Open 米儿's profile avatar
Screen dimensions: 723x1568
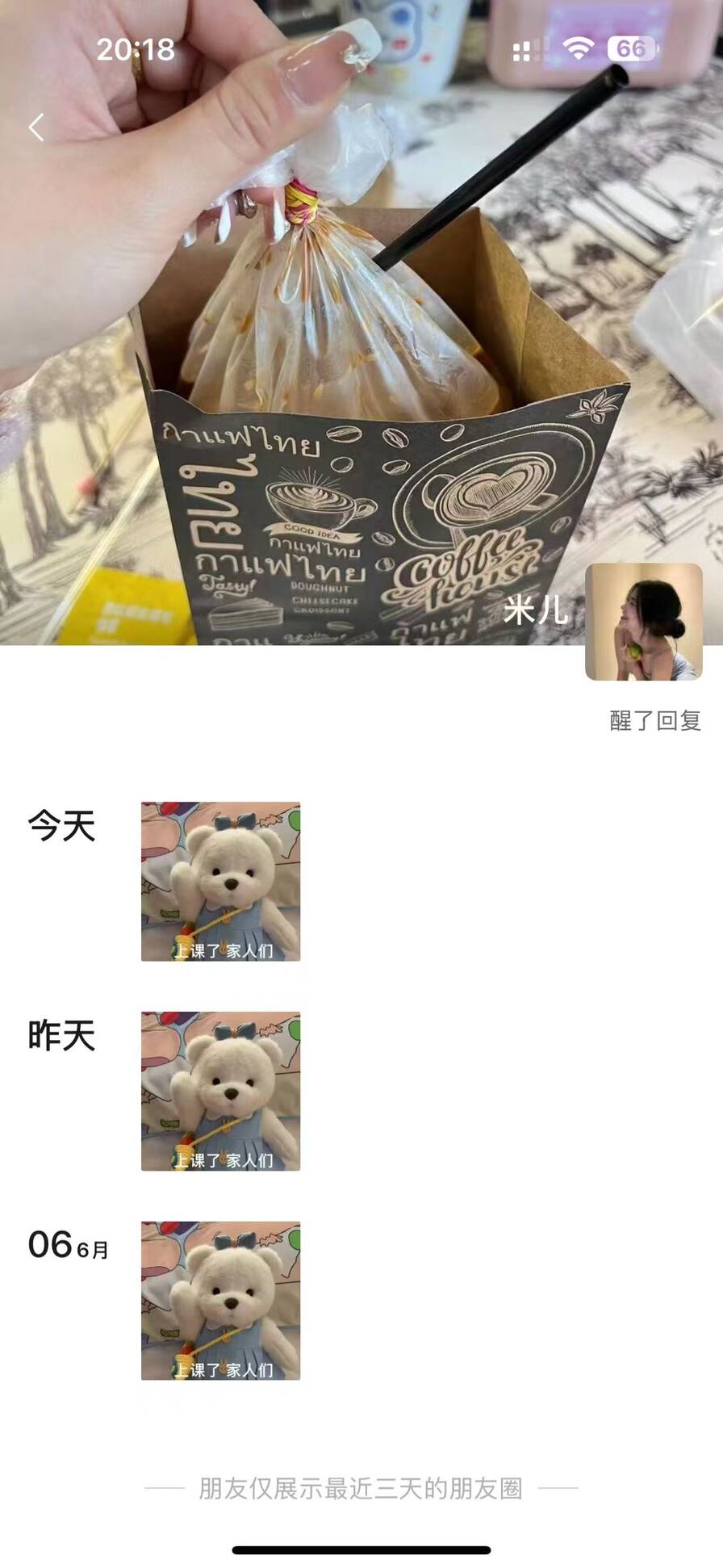coord(643,622)
